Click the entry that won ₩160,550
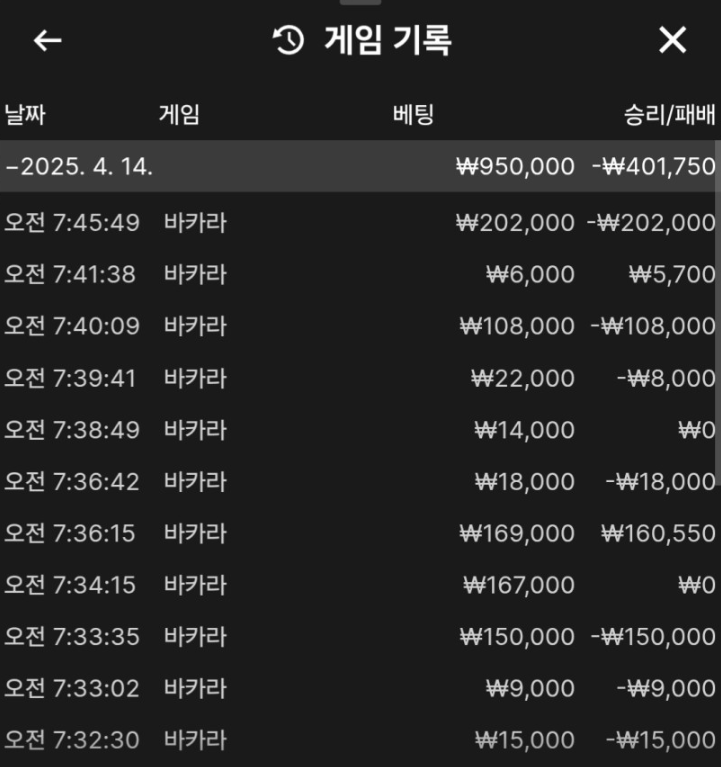 [x=360, y=533]
